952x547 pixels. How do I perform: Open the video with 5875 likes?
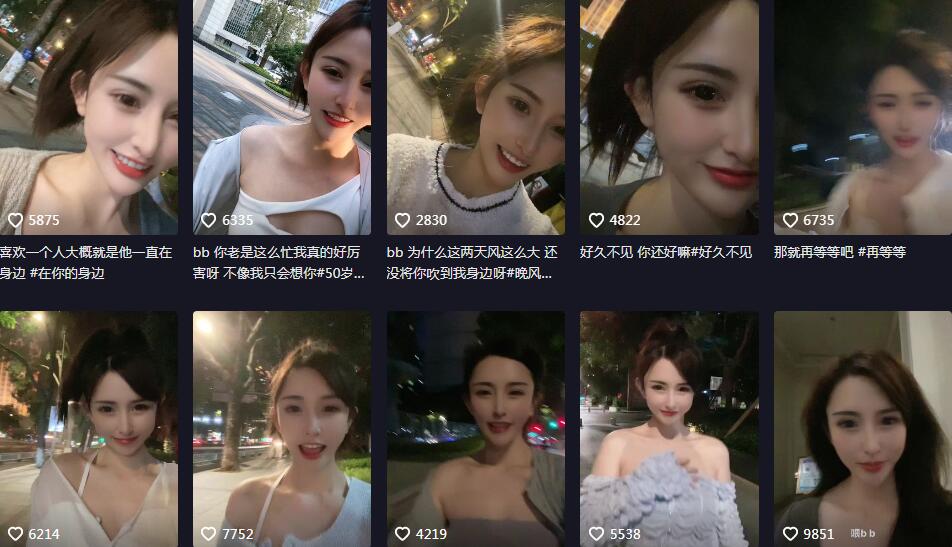tap(88, 115)
